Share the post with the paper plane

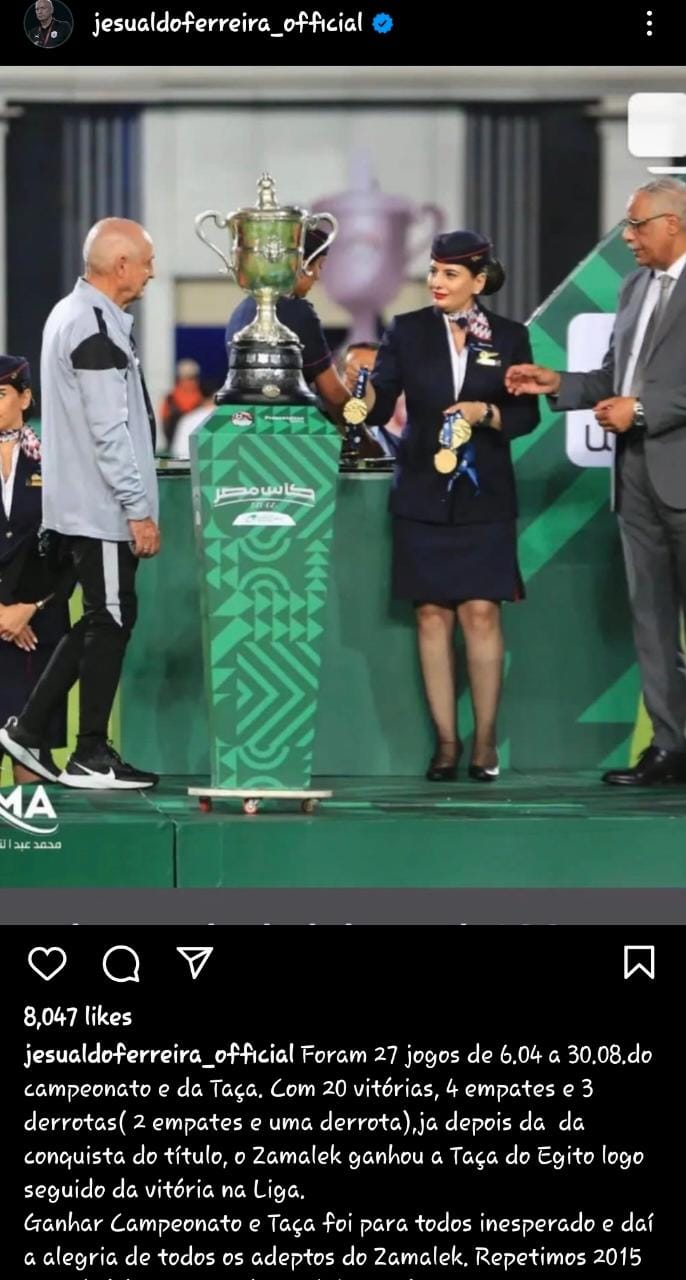[x=195, y=962]
